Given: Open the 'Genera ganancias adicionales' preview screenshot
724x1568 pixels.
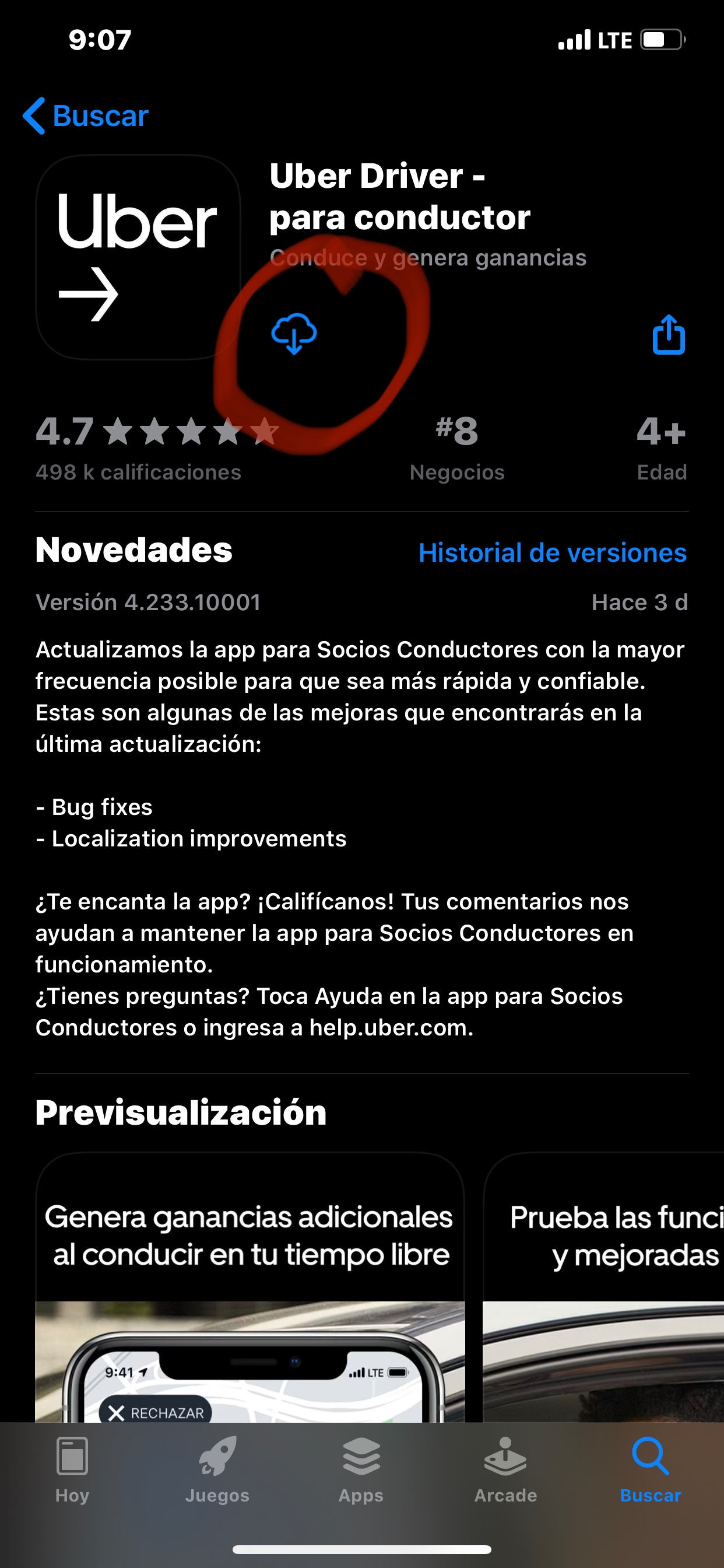Looking at the screenshot, I should click(x=250, y=1287).
